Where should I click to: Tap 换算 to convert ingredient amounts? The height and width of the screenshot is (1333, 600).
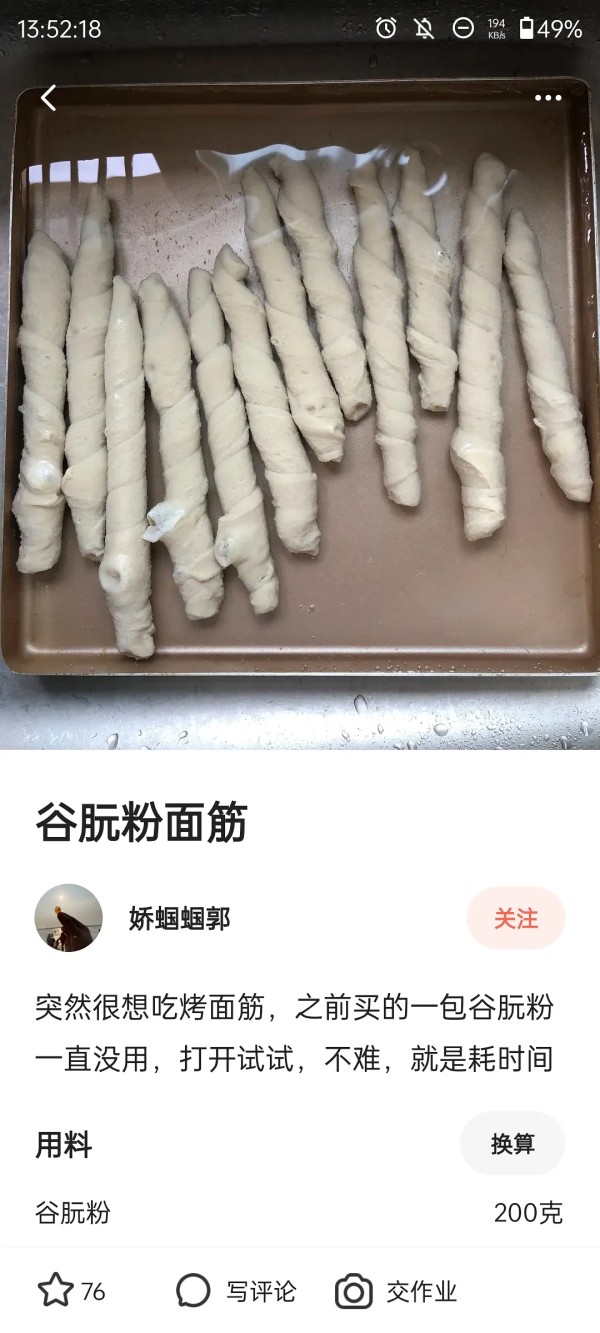coord(512,1144)
